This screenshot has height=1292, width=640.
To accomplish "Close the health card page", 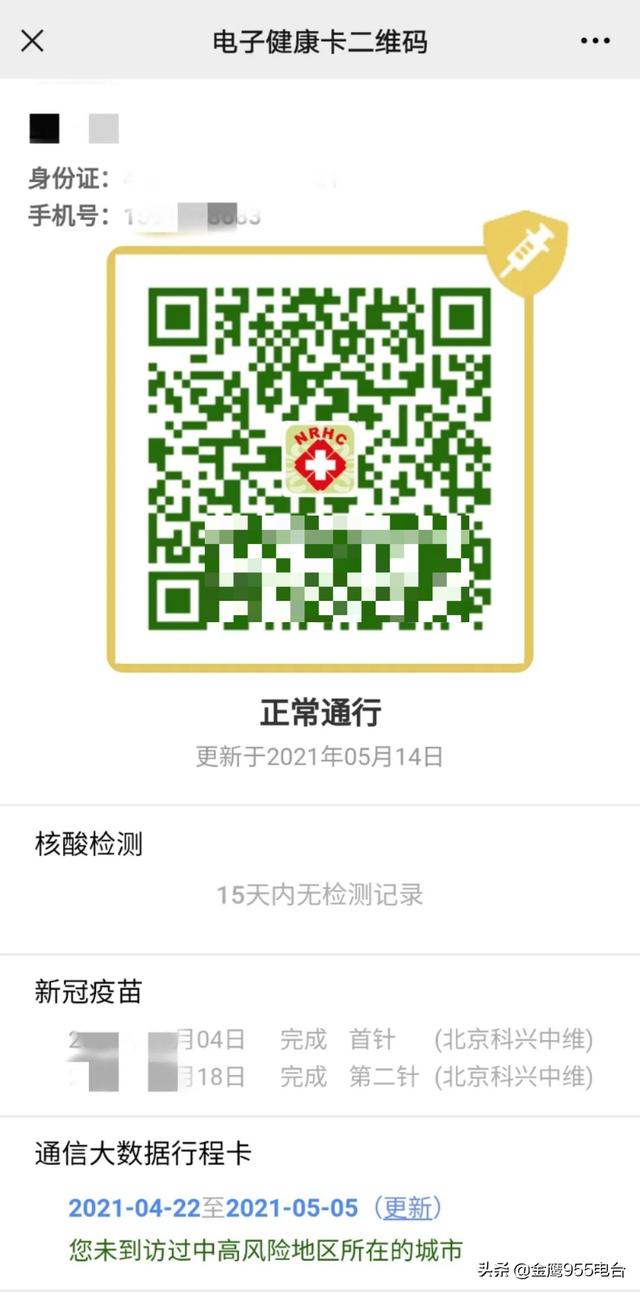I will tap(32, 41).
